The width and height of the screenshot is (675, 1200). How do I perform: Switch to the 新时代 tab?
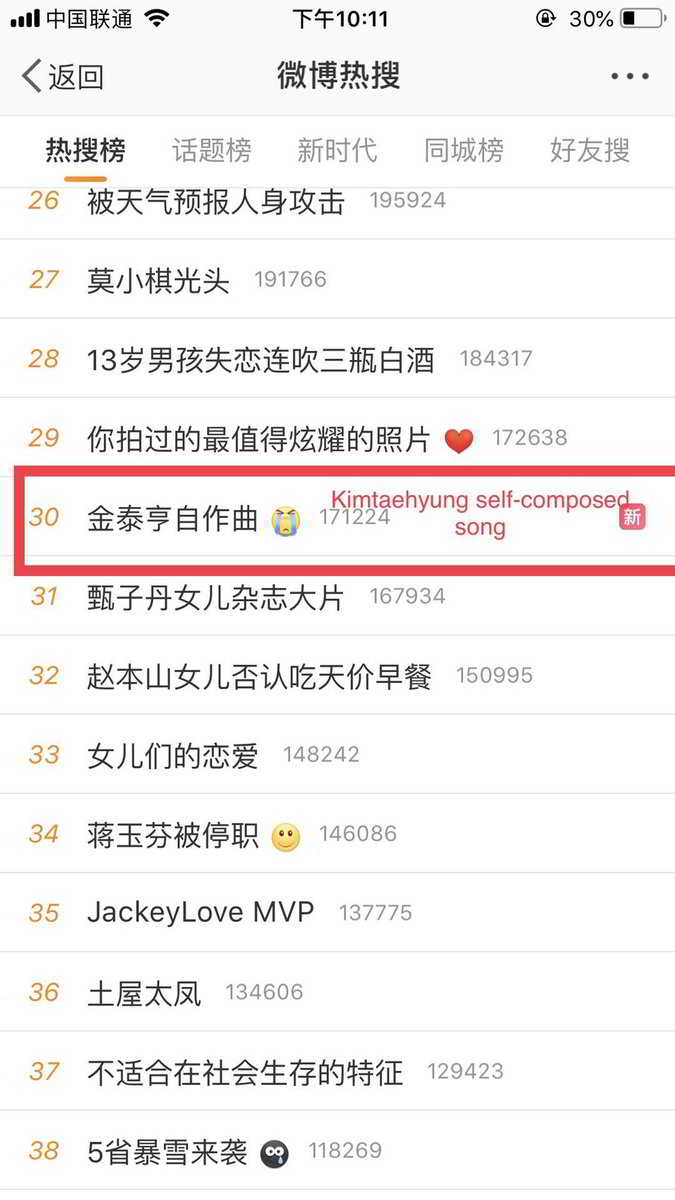[337, 150]
